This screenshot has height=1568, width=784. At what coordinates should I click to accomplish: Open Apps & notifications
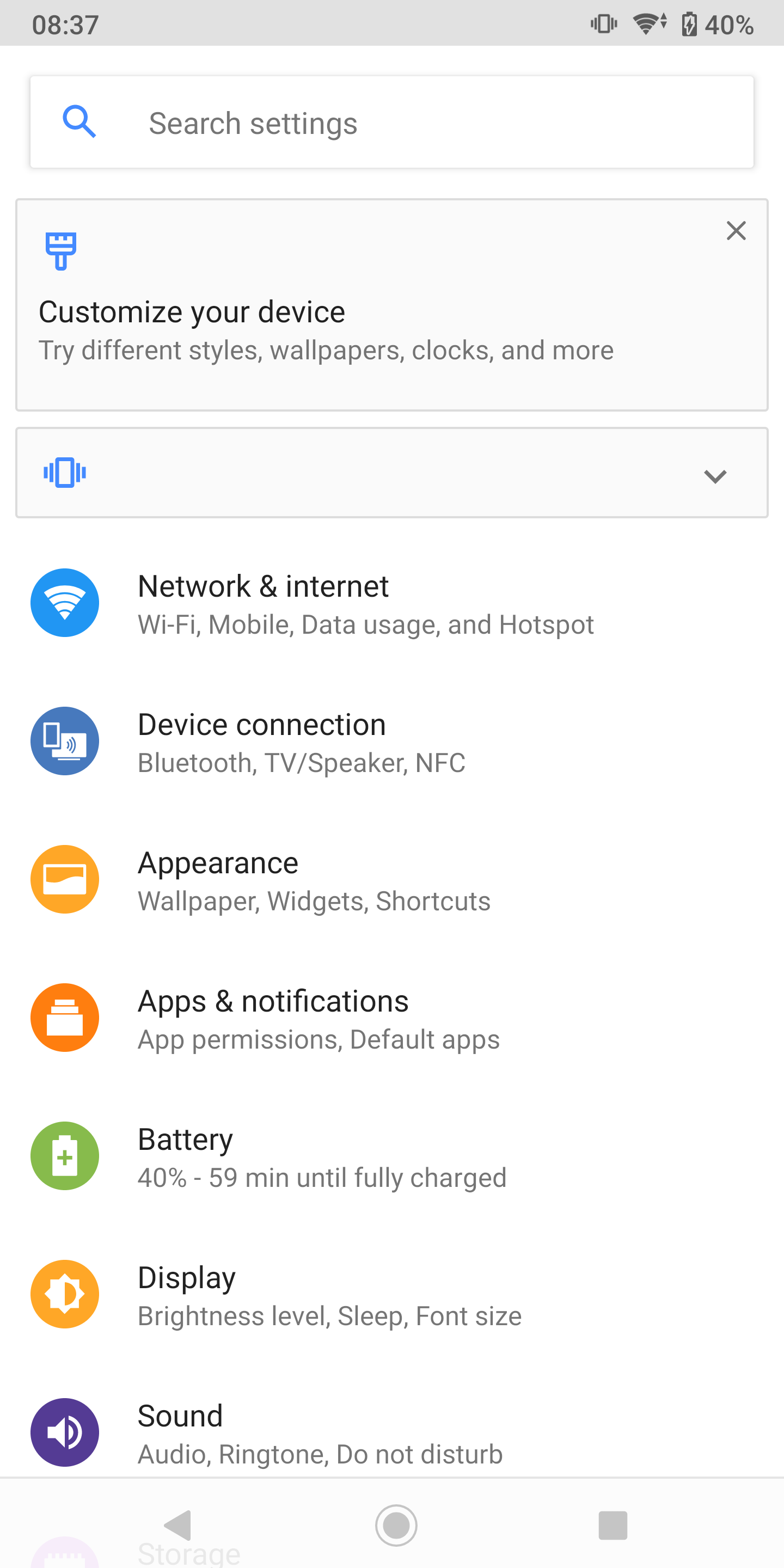(392, 1018)
